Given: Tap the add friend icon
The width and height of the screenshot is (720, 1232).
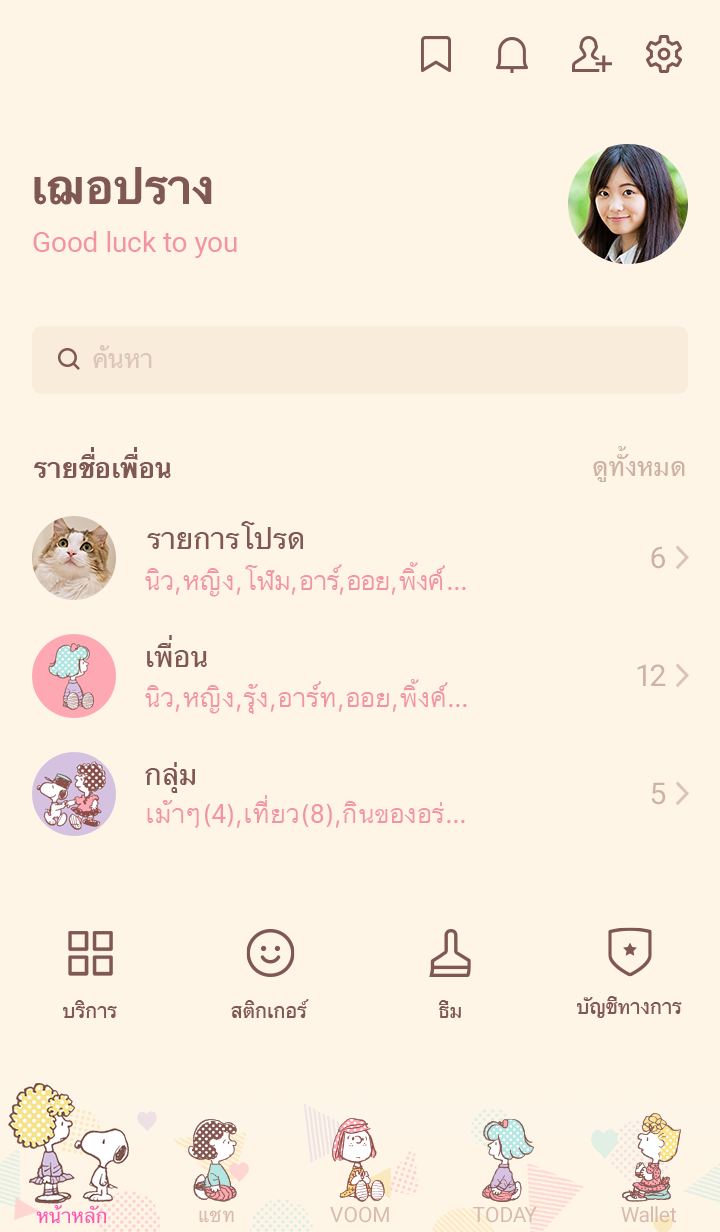Looking at the screenshot, I should point(590,55).
